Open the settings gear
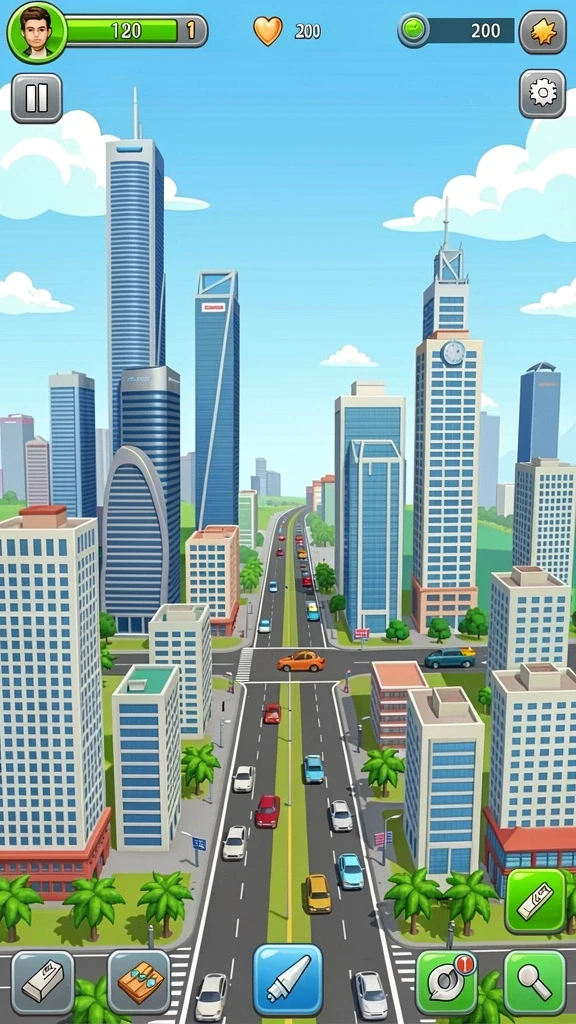 [542, 93]
